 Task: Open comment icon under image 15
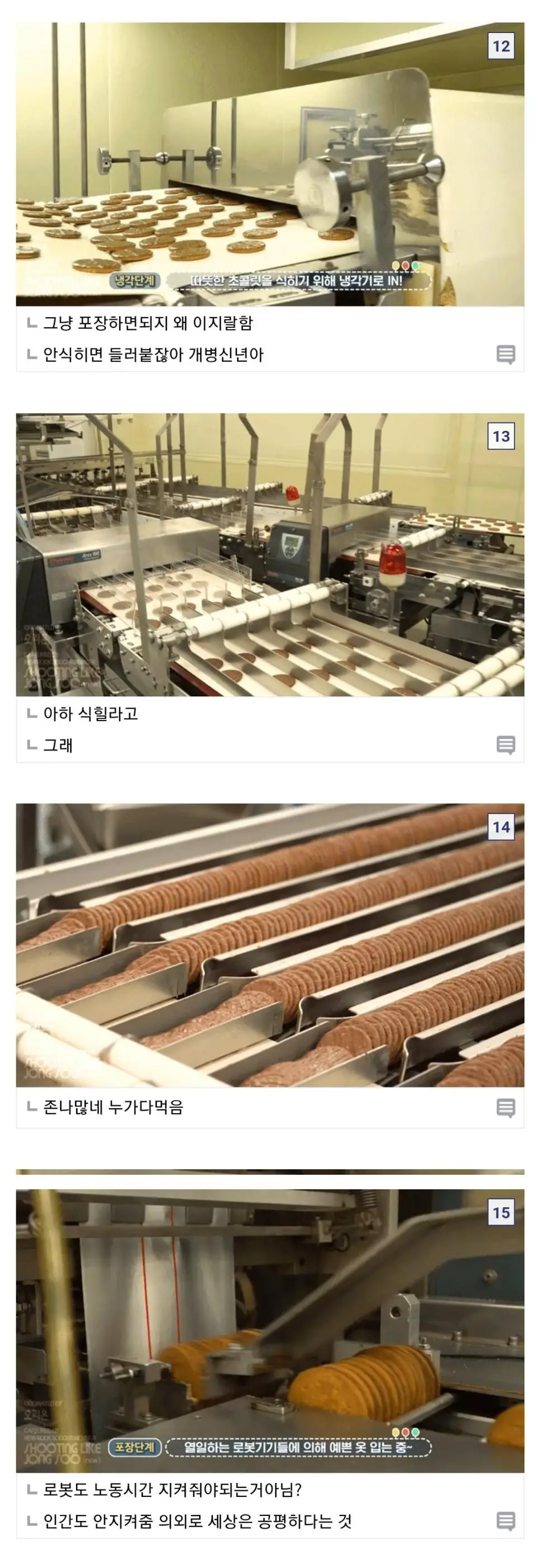[x=505, y=1520]
